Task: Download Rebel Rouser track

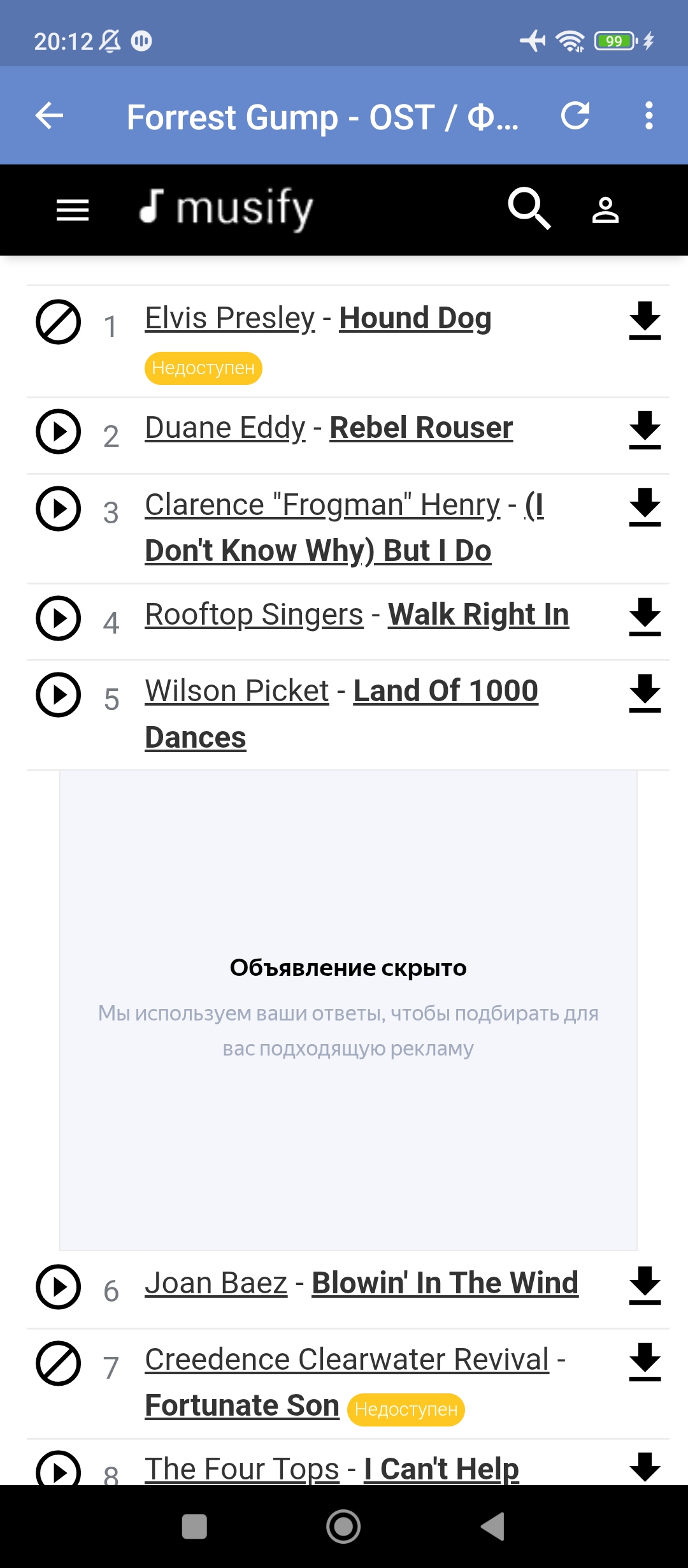Action: (x=645, y=430)
